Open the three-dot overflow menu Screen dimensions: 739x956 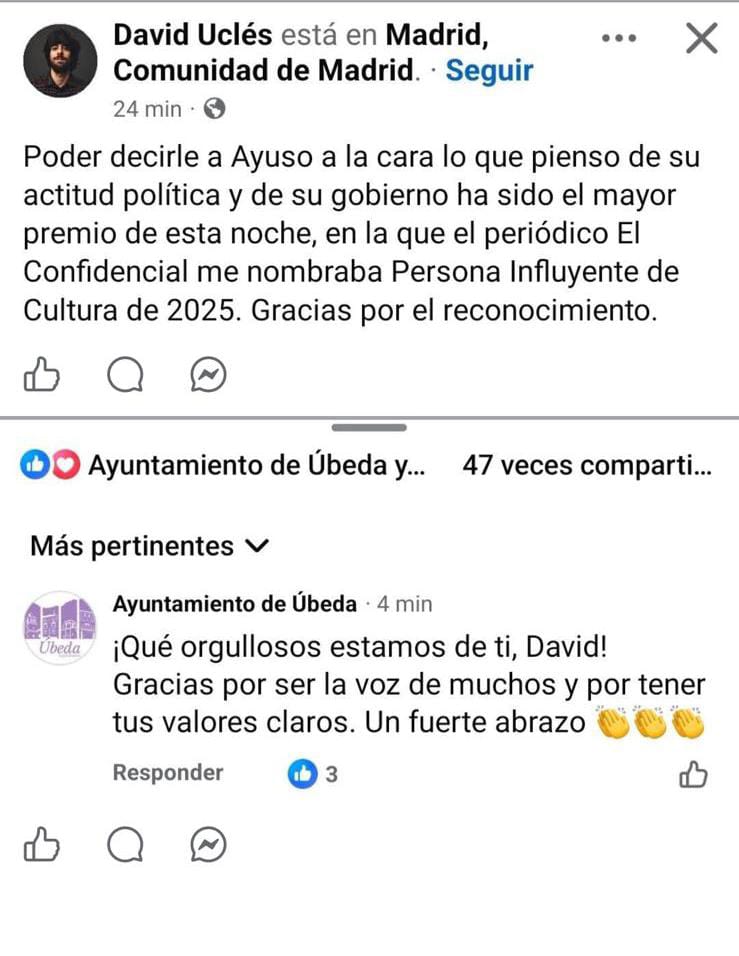620,38
